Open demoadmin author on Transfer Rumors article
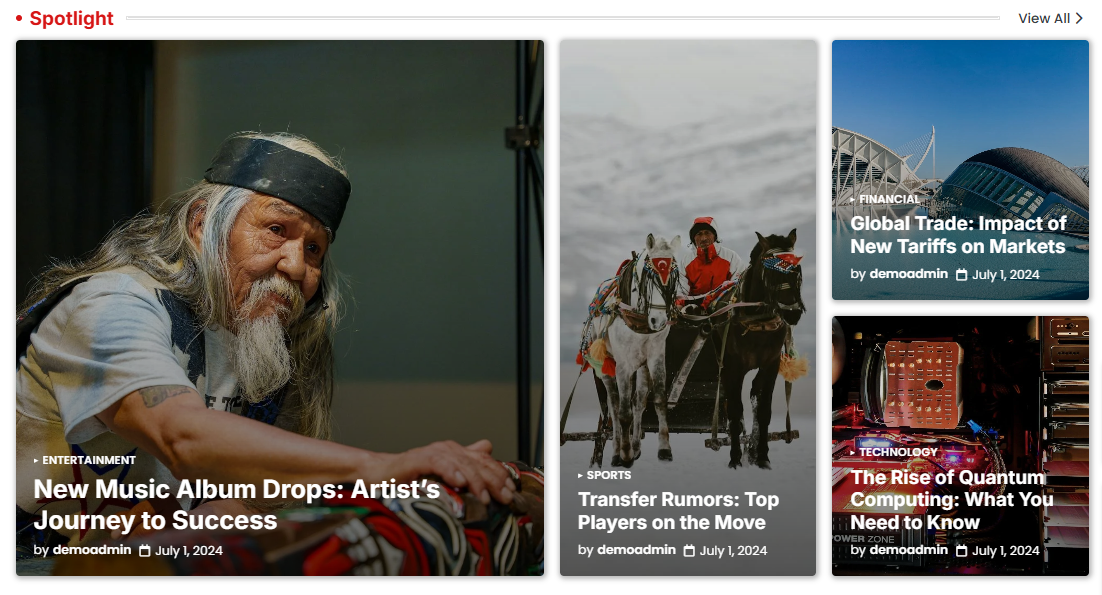This screenshot has width=1102, height=595. [636, 550]
